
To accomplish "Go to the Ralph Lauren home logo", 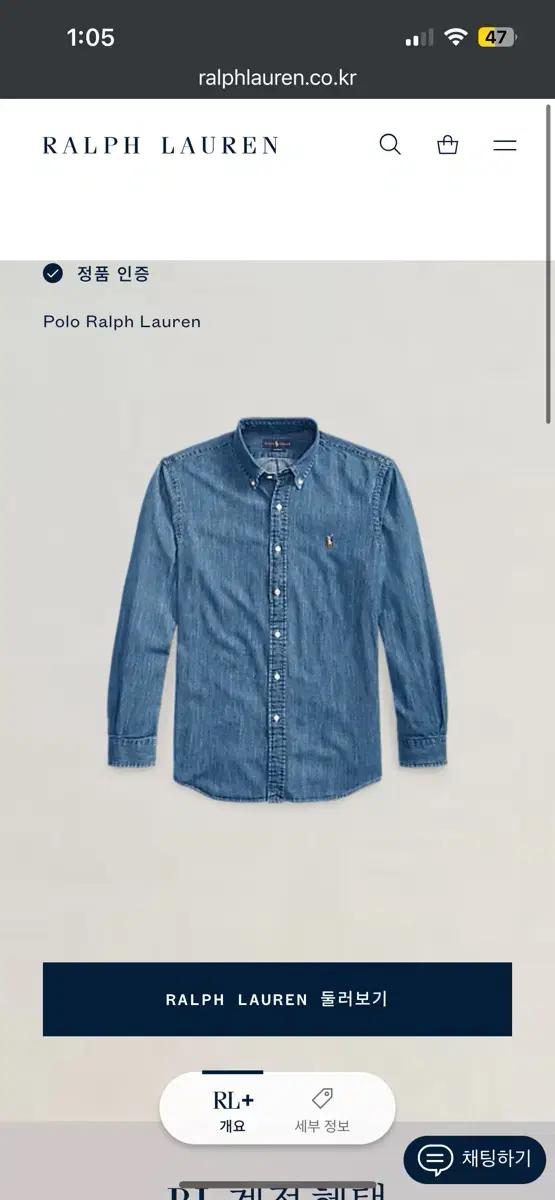I will click(160, 146).
